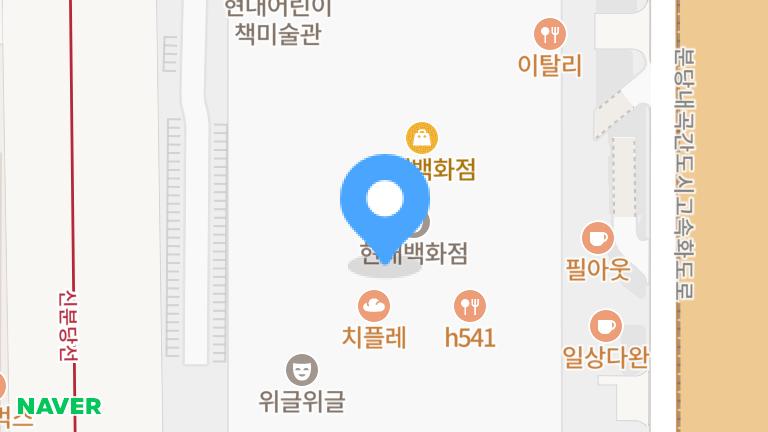Open the 일상다완 cafe marker
Image resolution: width=768 pixels, height=432 pixels.
pos(606,326)
